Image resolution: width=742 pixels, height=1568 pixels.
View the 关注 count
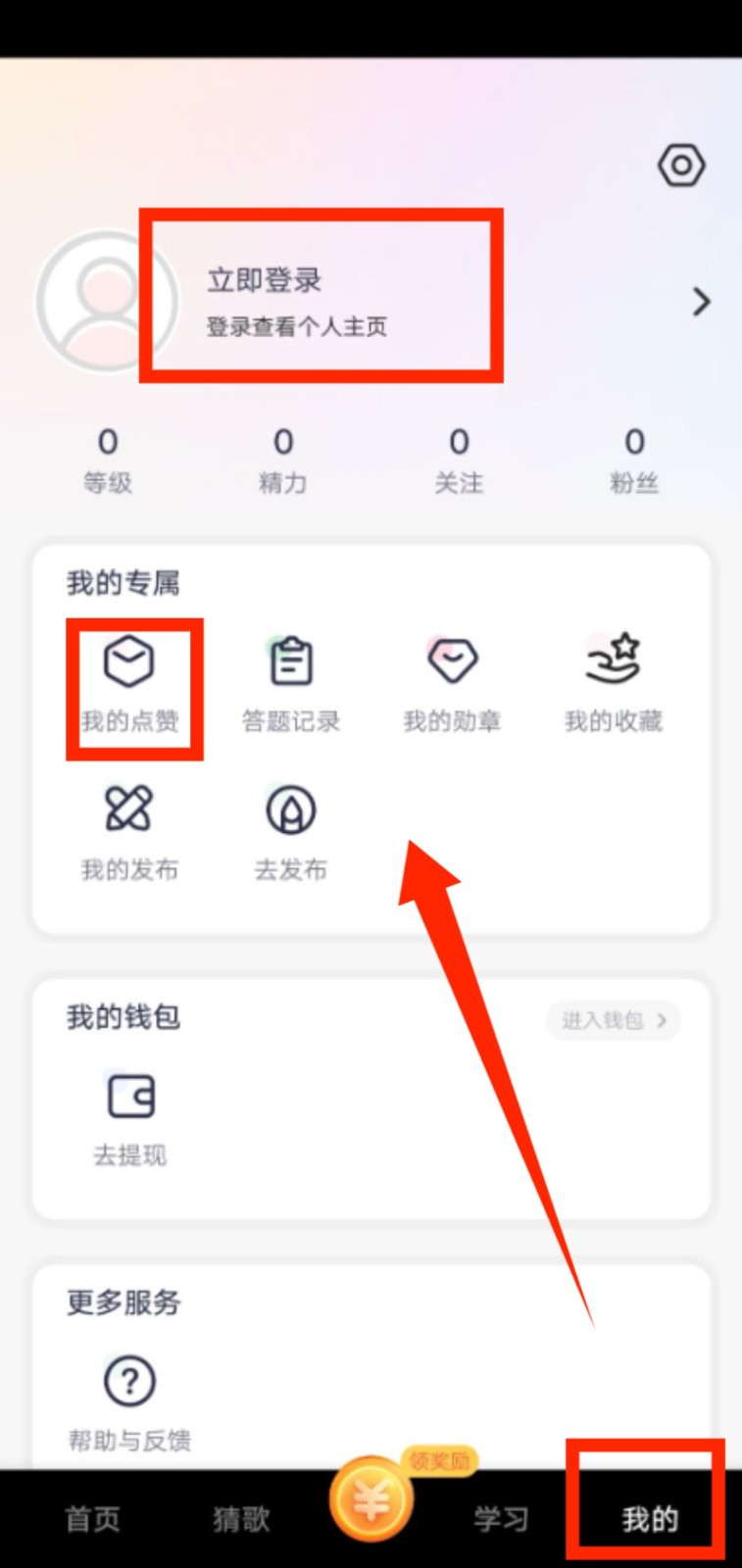(459, 459)
